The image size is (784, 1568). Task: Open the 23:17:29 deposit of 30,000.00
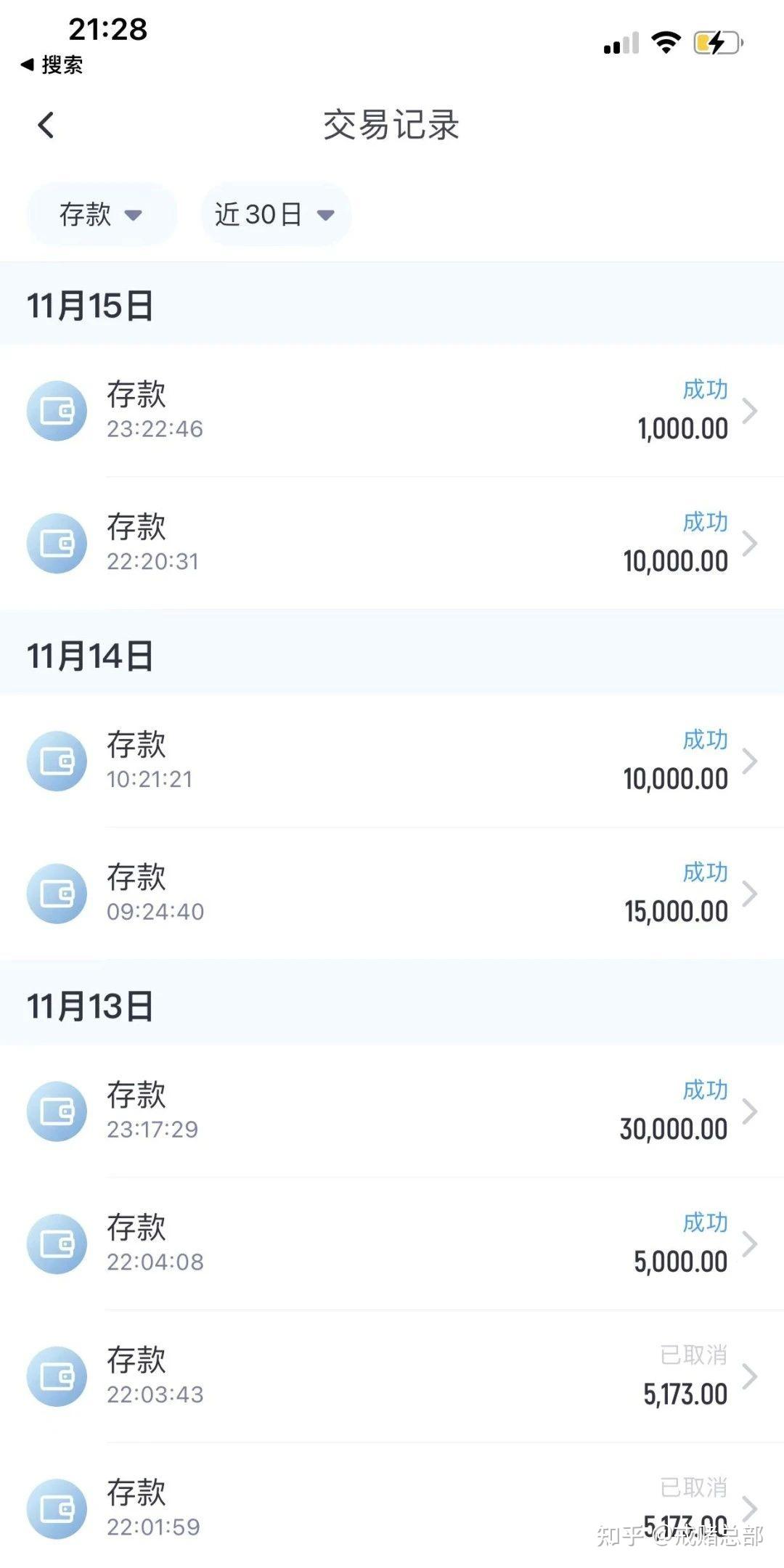392,1111
